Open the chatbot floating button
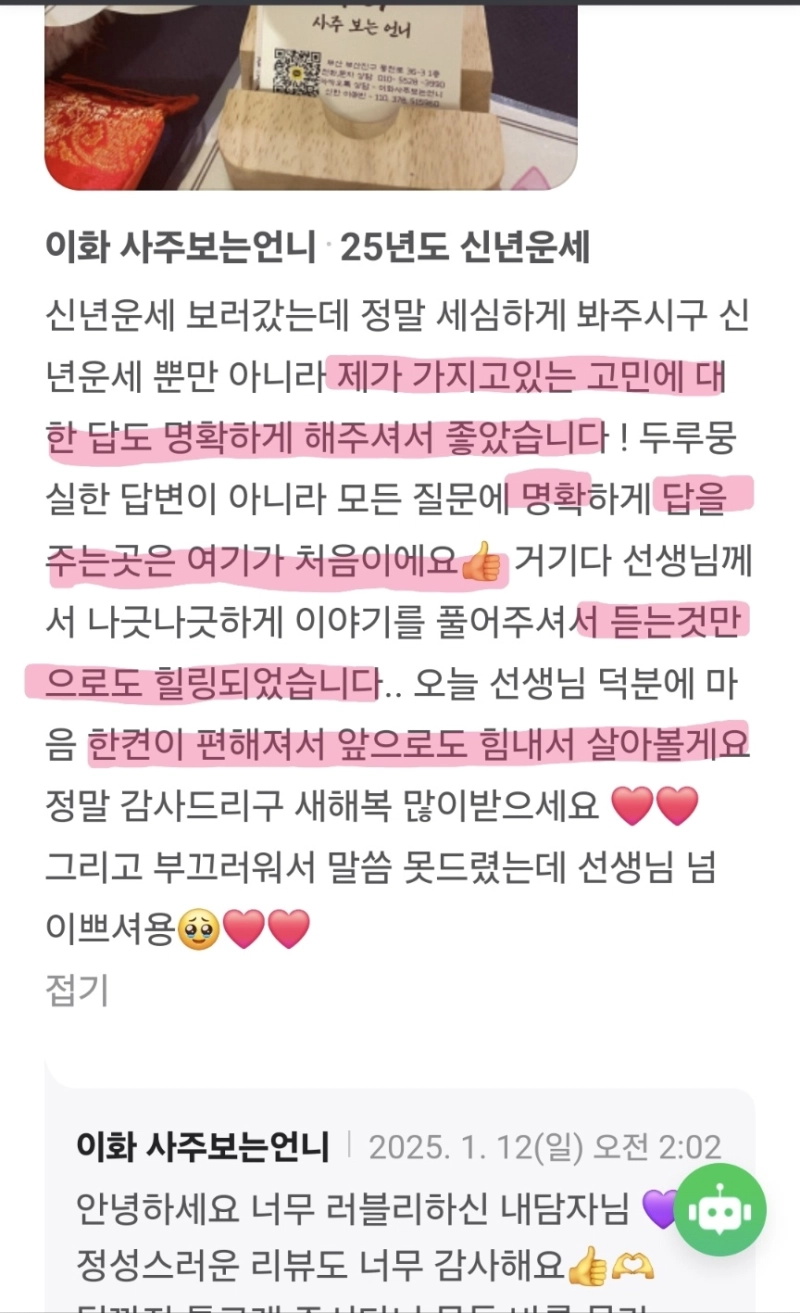The image size is (800, 1313). point(719,1210)
